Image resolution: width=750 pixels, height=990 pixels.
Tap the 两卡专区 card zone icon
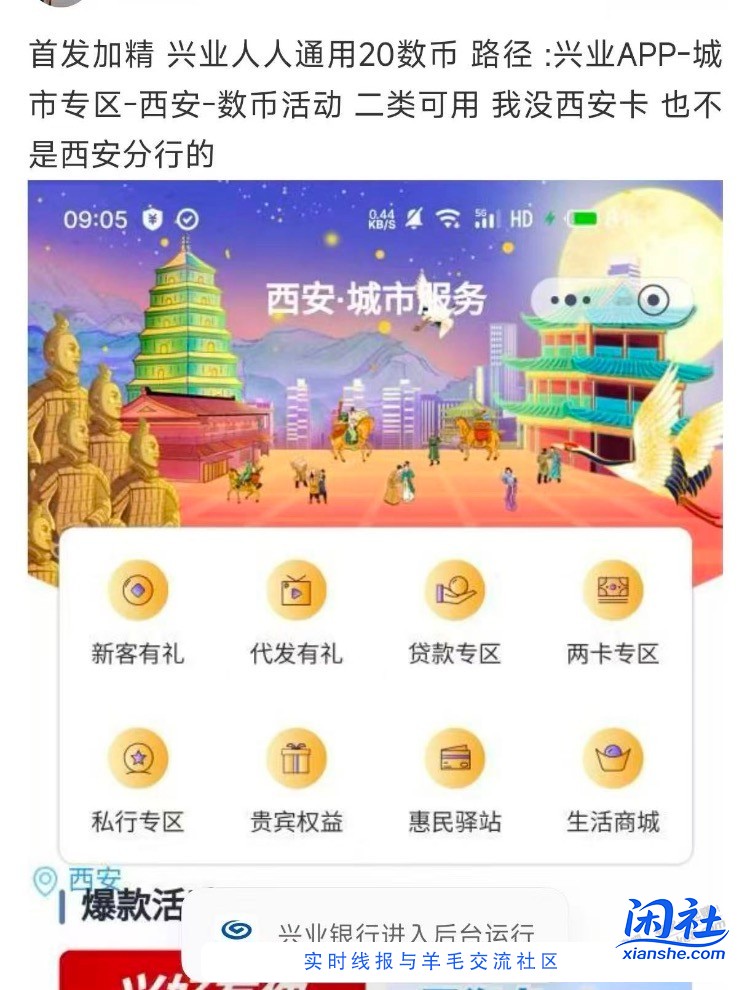613,590
